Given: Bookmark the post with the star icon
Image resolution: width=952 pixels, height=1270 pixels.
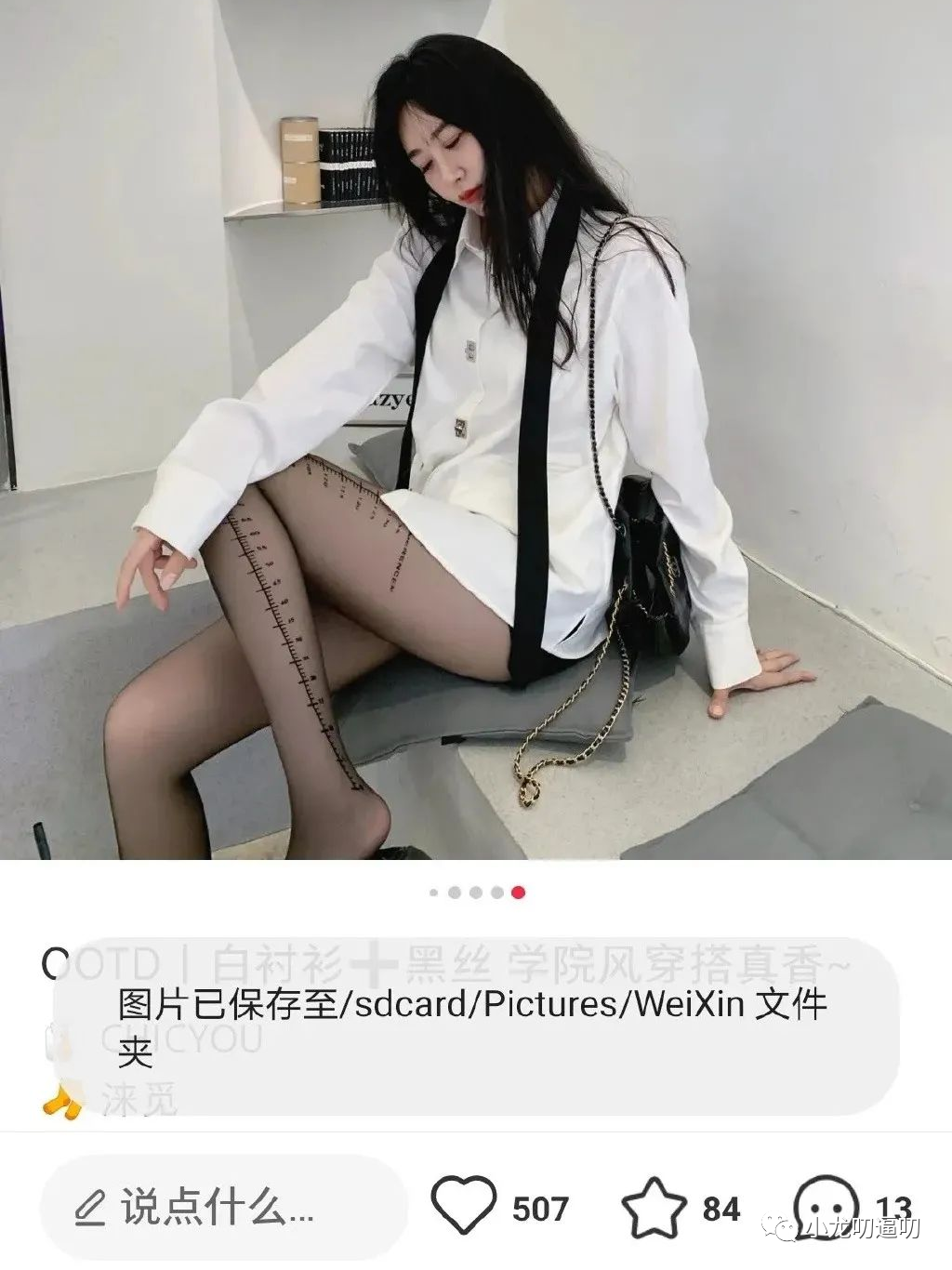Looking at the screenshot, I should 654,1207.
